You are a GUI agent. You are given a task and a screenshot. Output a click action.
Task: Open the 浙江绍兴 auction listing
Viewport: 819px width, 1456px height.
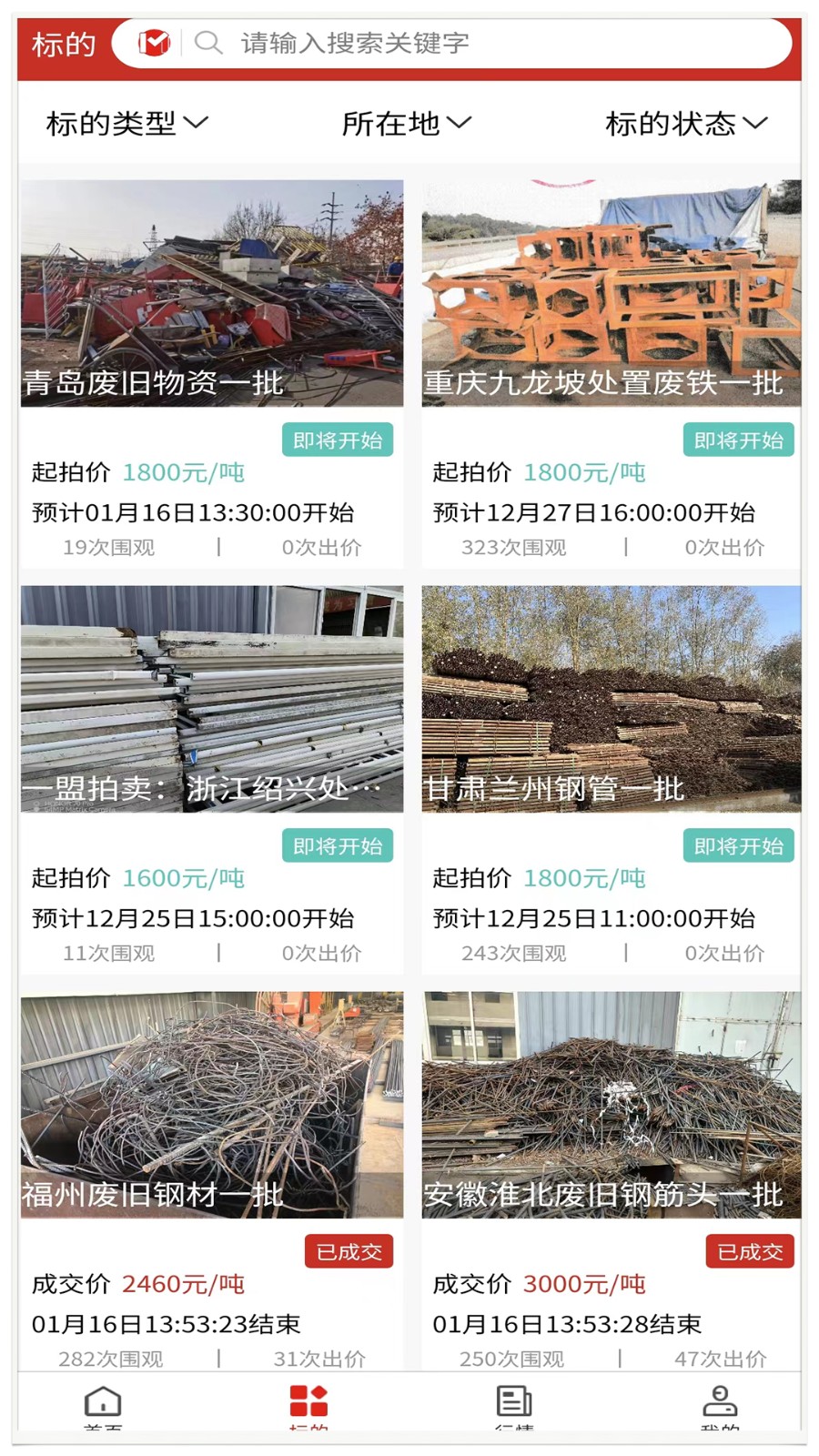point(211,699)
